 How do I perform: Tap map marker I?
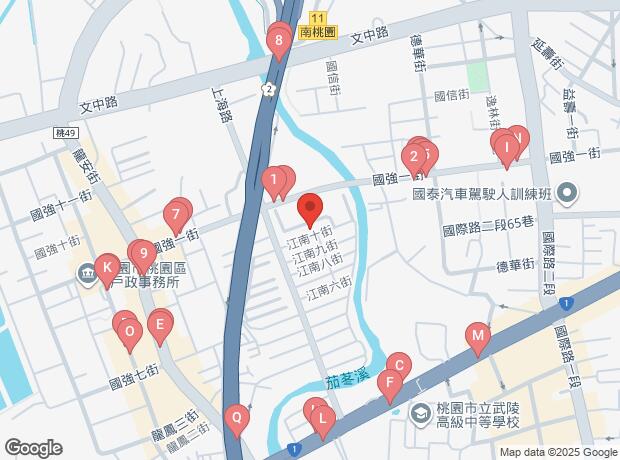point(508,148)
